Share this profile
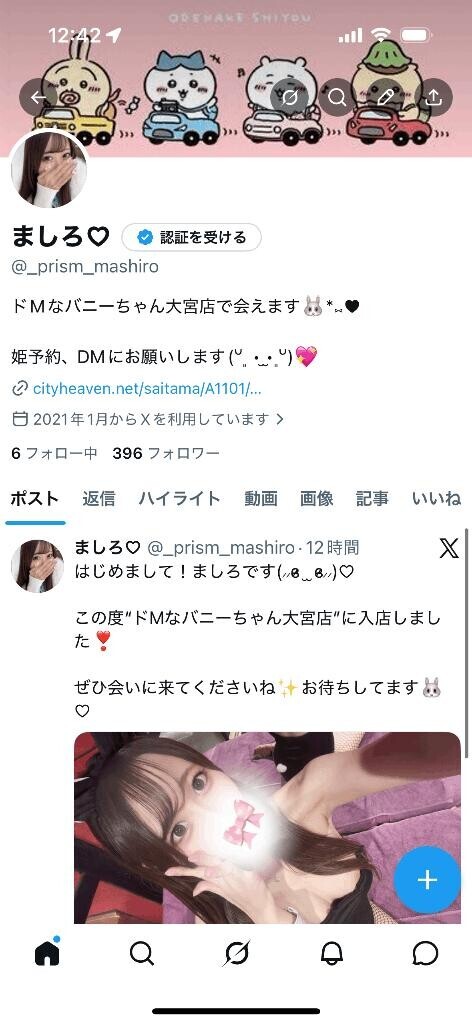 pyautogui.click(x=434, y=97)
